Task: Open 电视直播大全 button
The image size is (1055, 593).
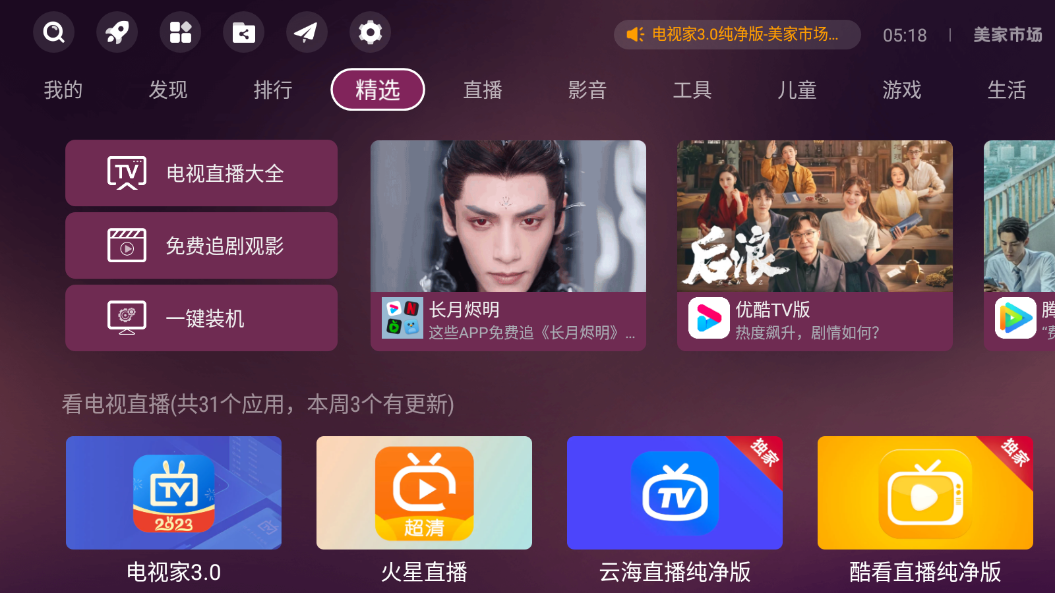Action: pos(201,173)
